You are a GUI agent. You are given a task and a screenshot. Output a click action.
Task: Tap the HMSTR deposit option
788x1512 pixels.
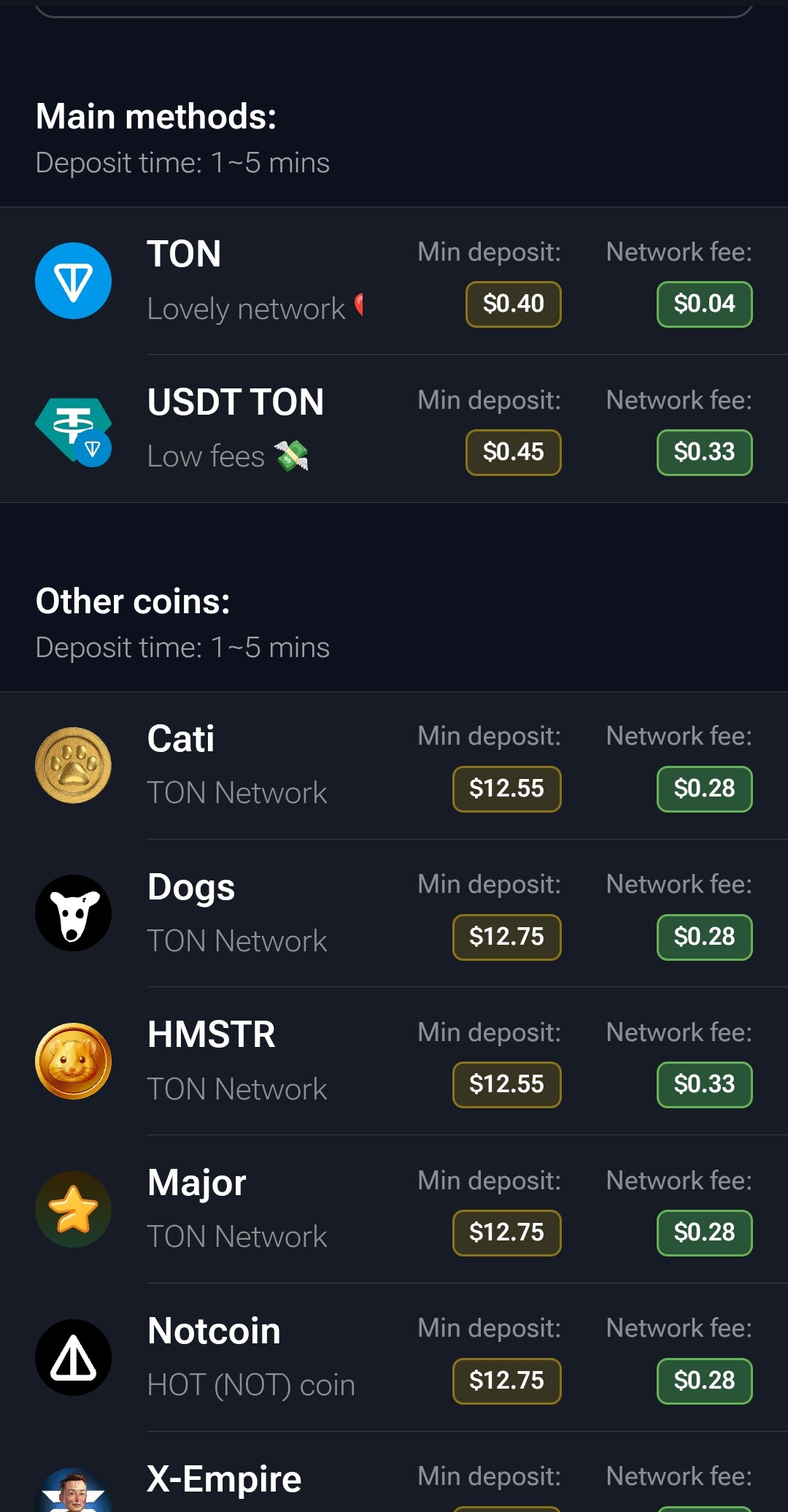(394, 1062)
